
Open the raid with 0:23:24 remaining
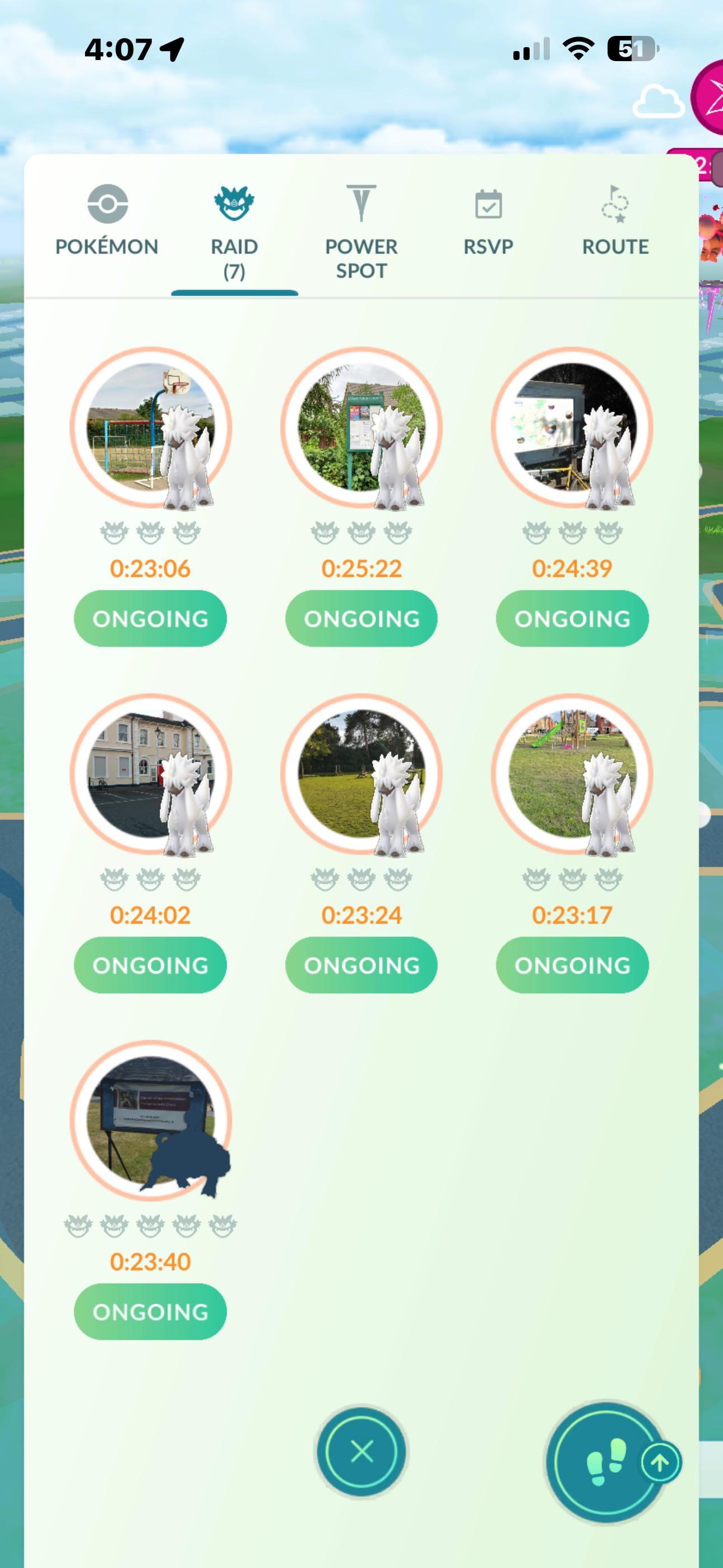(361, 774)
